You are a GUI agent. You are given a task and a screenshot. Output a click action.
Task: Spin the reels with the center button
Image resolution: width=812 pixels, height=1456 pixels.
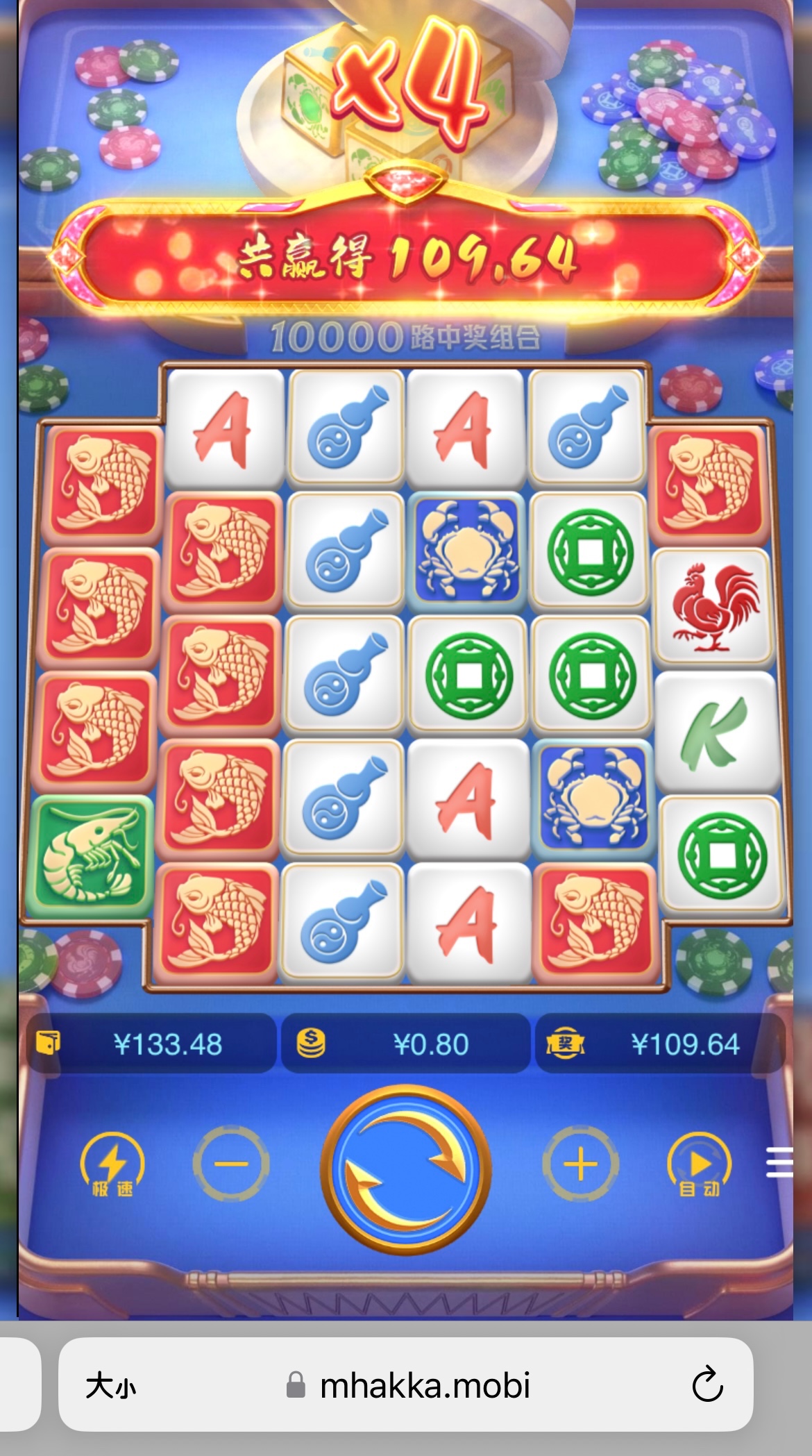point(406,1170)
